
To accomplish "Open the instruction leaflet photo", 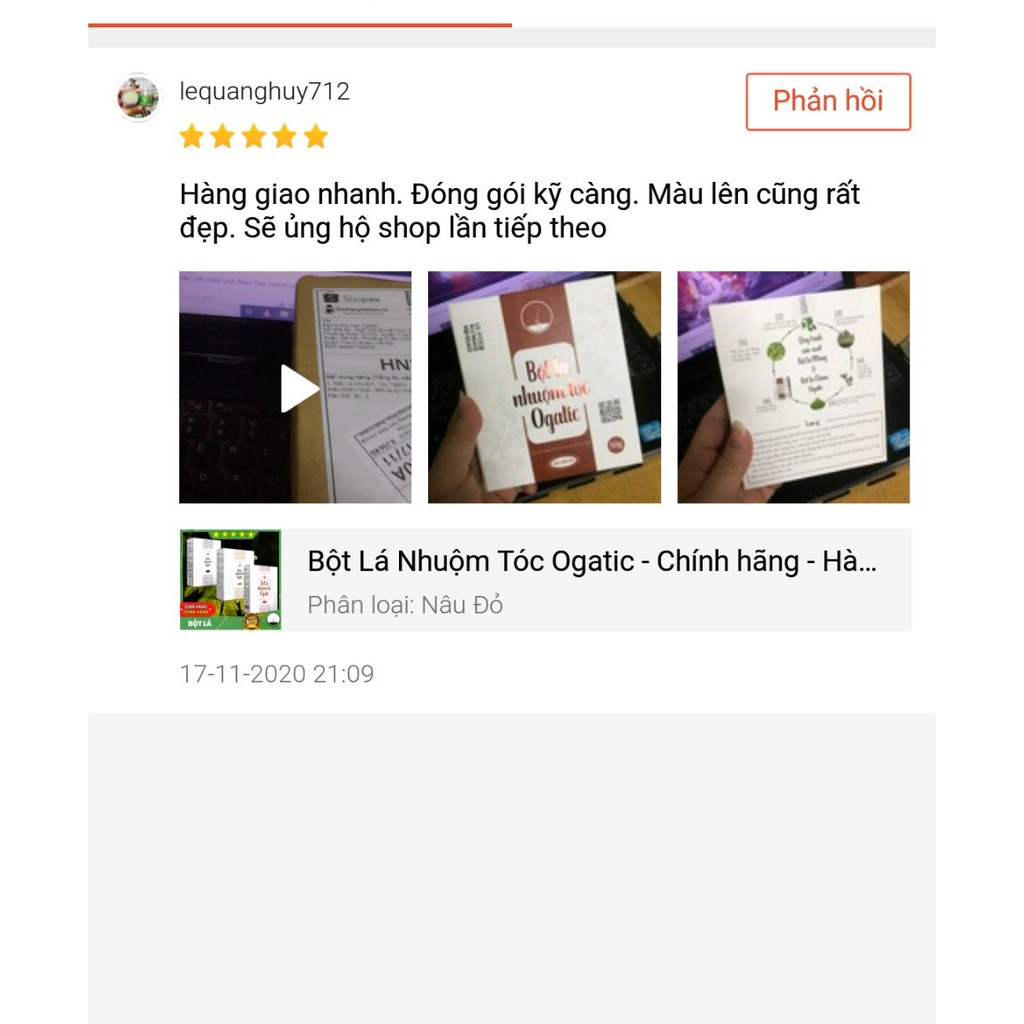I will (793, 387).
